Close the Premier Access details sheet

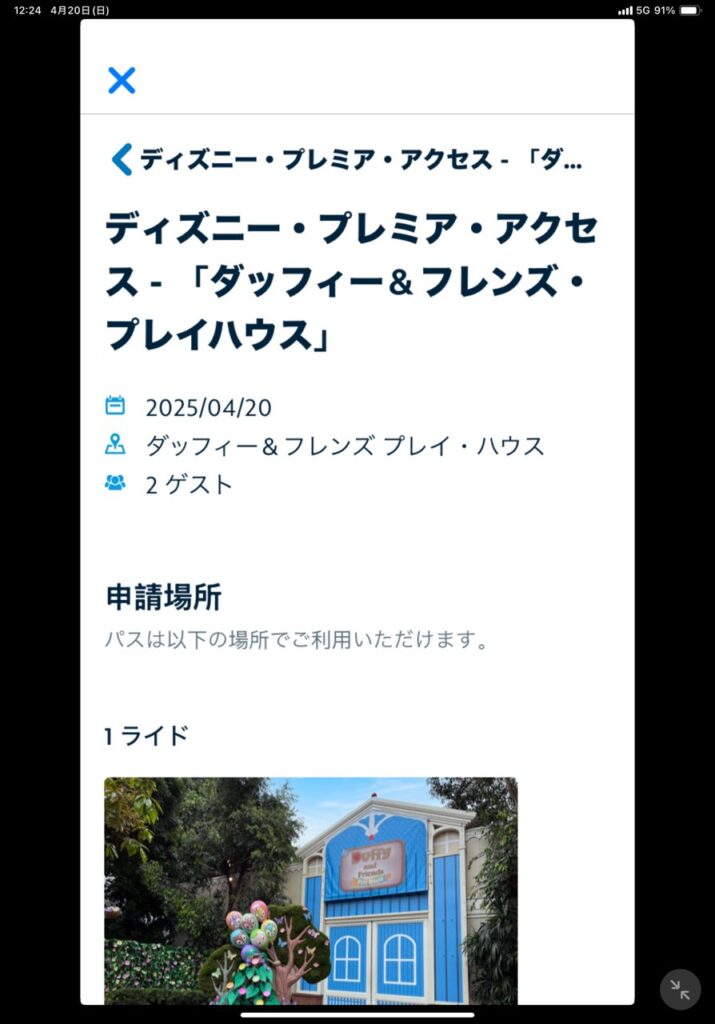click(x=121, y=80)
